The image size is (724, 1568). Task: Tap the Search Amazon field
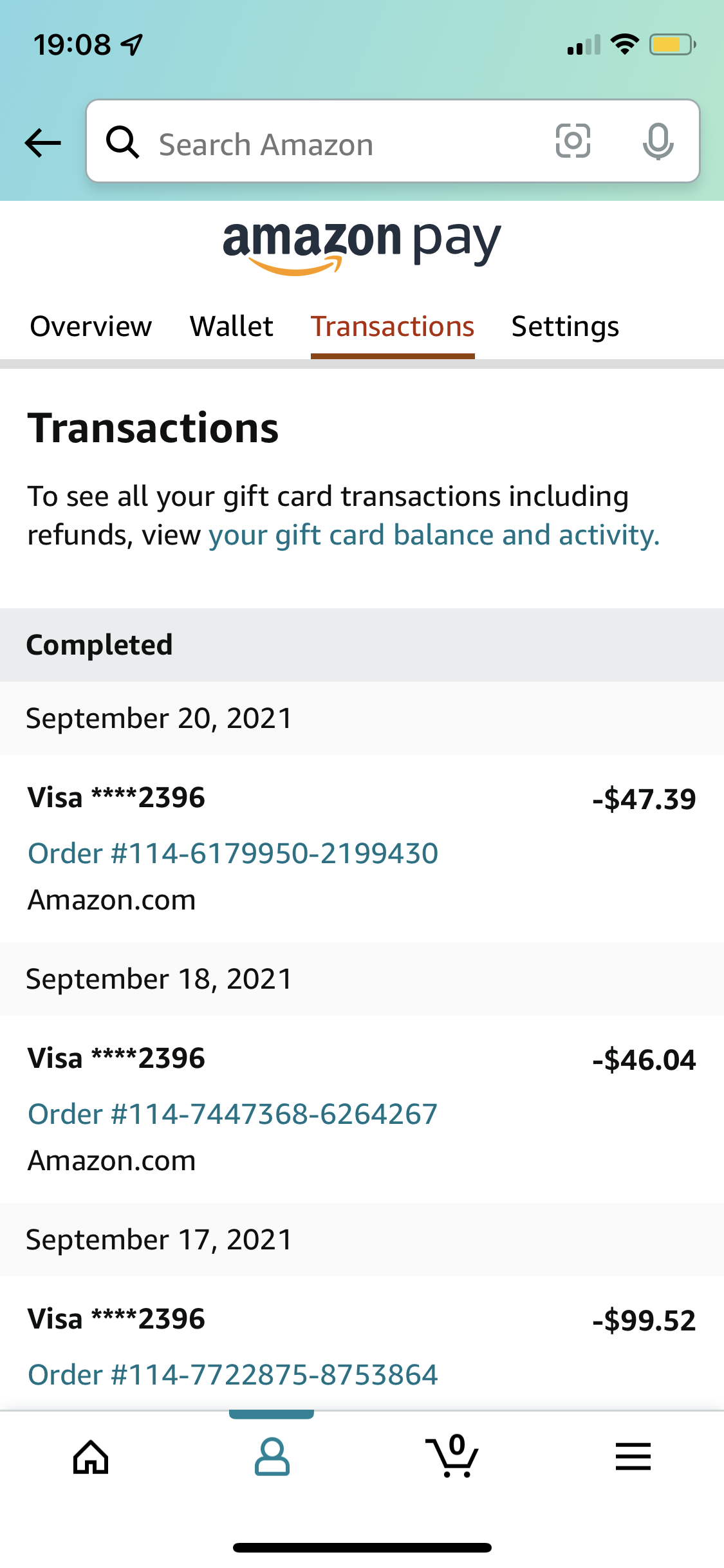pos(322,143)
